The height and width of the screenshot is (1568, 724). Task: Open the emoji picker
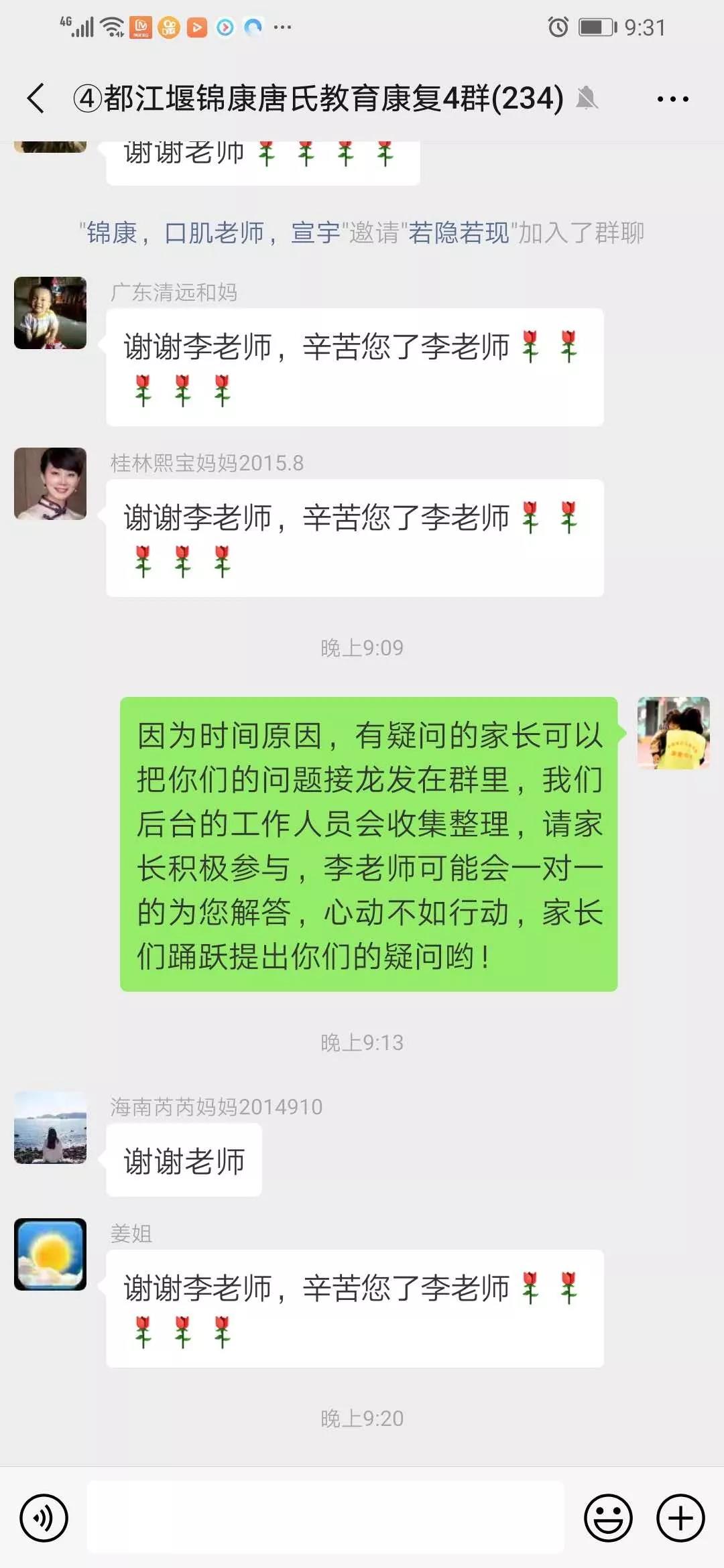pyautogui.click(x=608, y=1518)
